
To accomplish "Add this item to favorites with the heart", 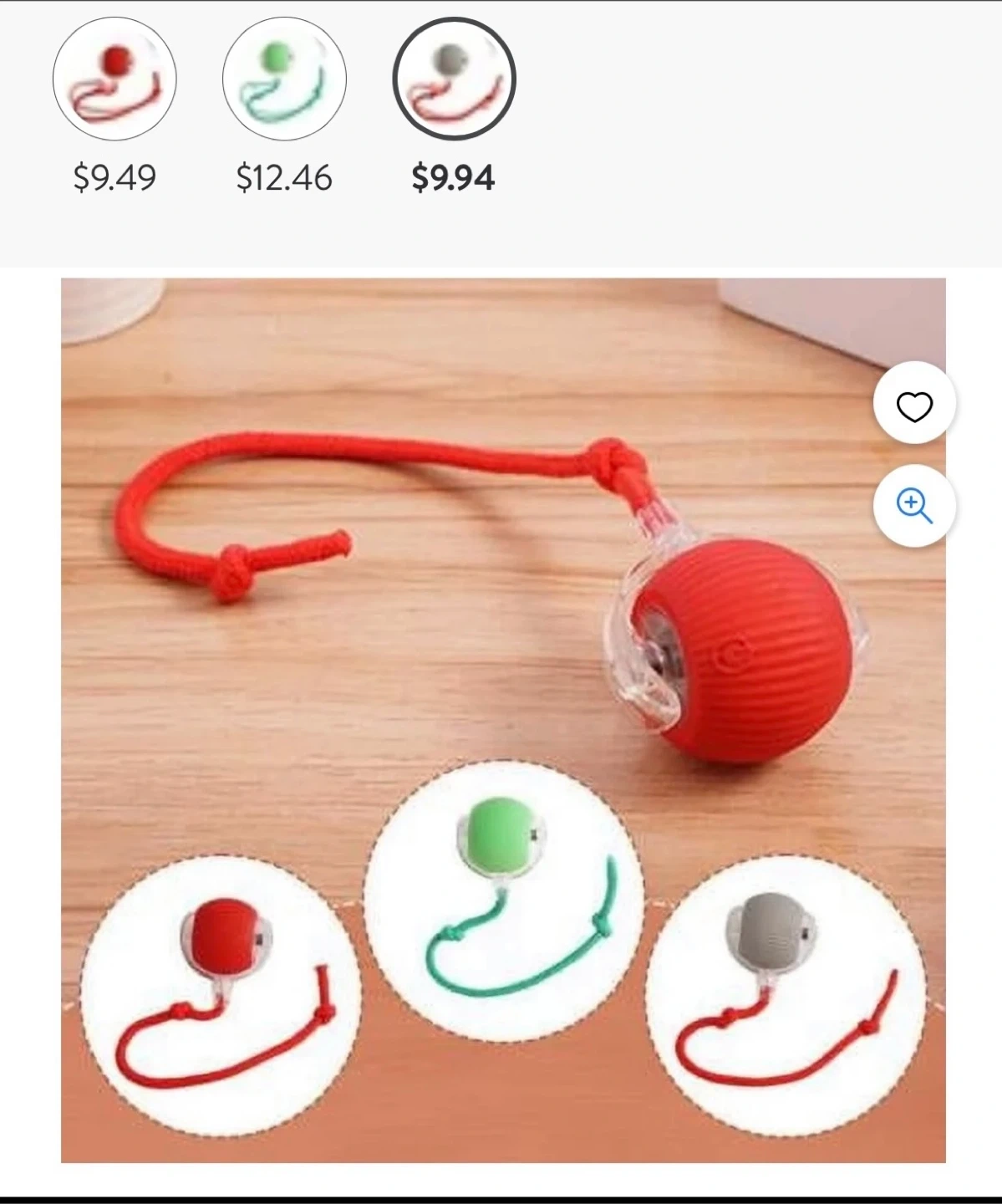I will [914, 406].
